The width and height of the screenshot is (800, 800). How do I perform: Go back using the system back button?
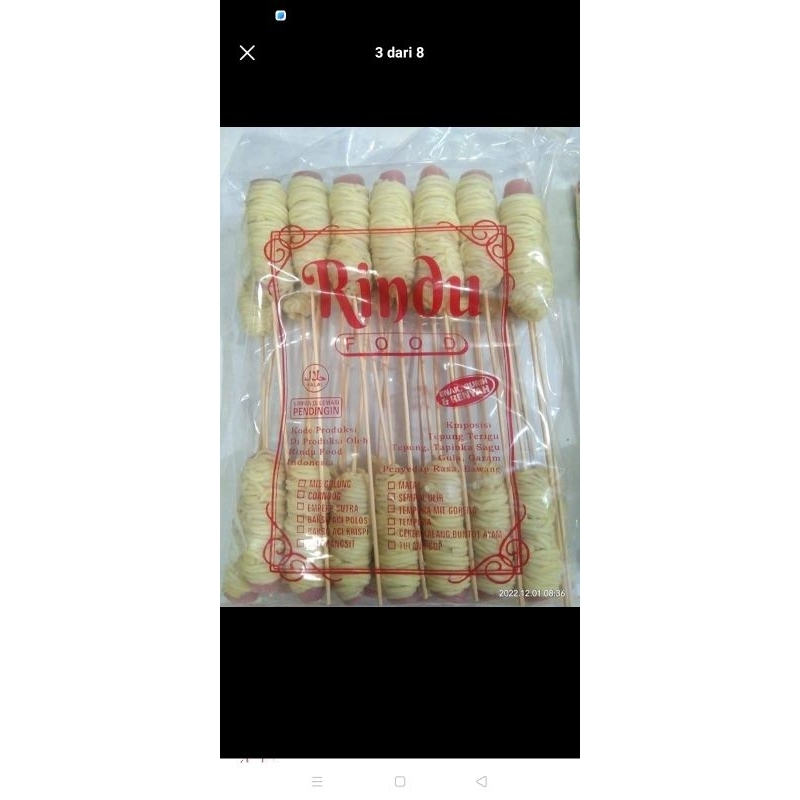click(x=481, y=781)
